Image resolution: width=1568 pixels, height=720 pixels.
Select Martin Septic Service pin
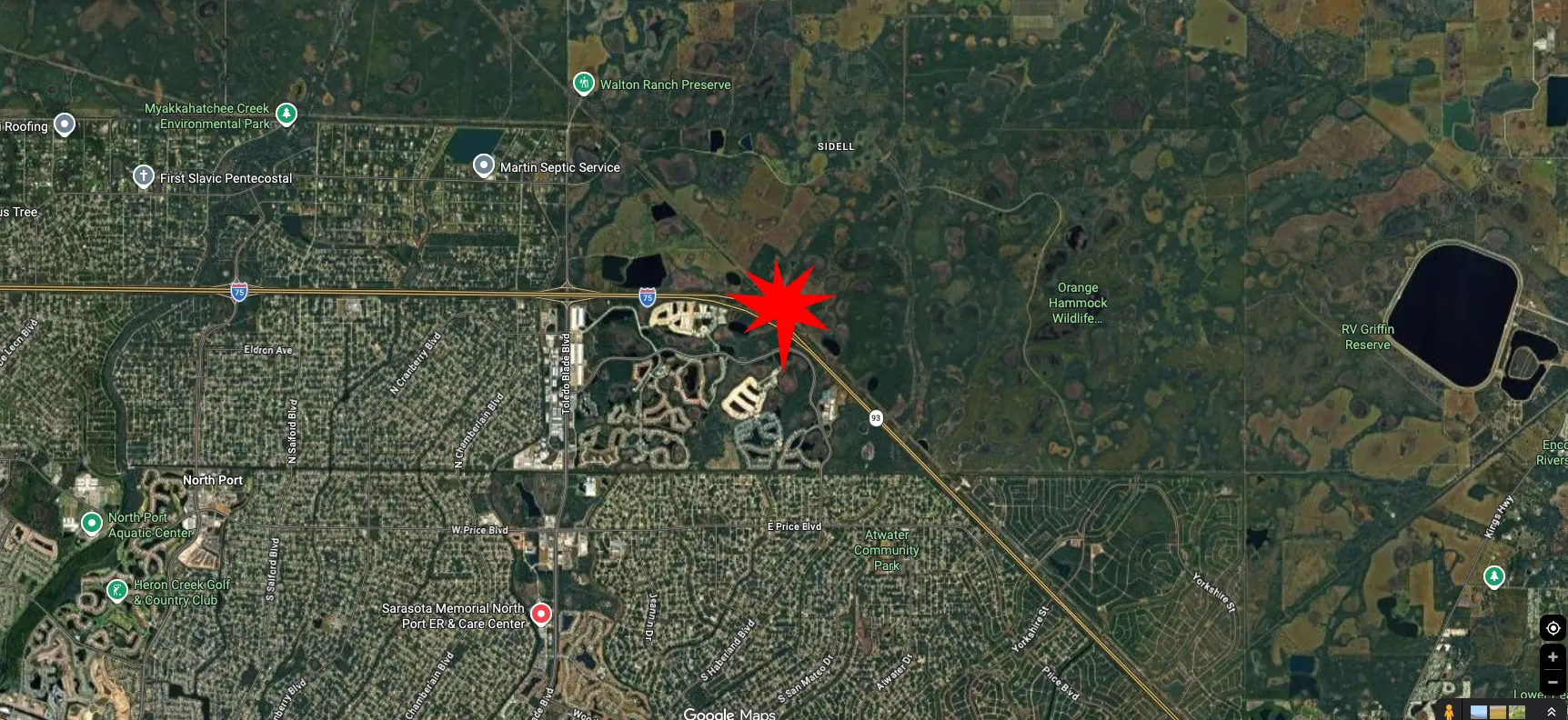[484, 166]
